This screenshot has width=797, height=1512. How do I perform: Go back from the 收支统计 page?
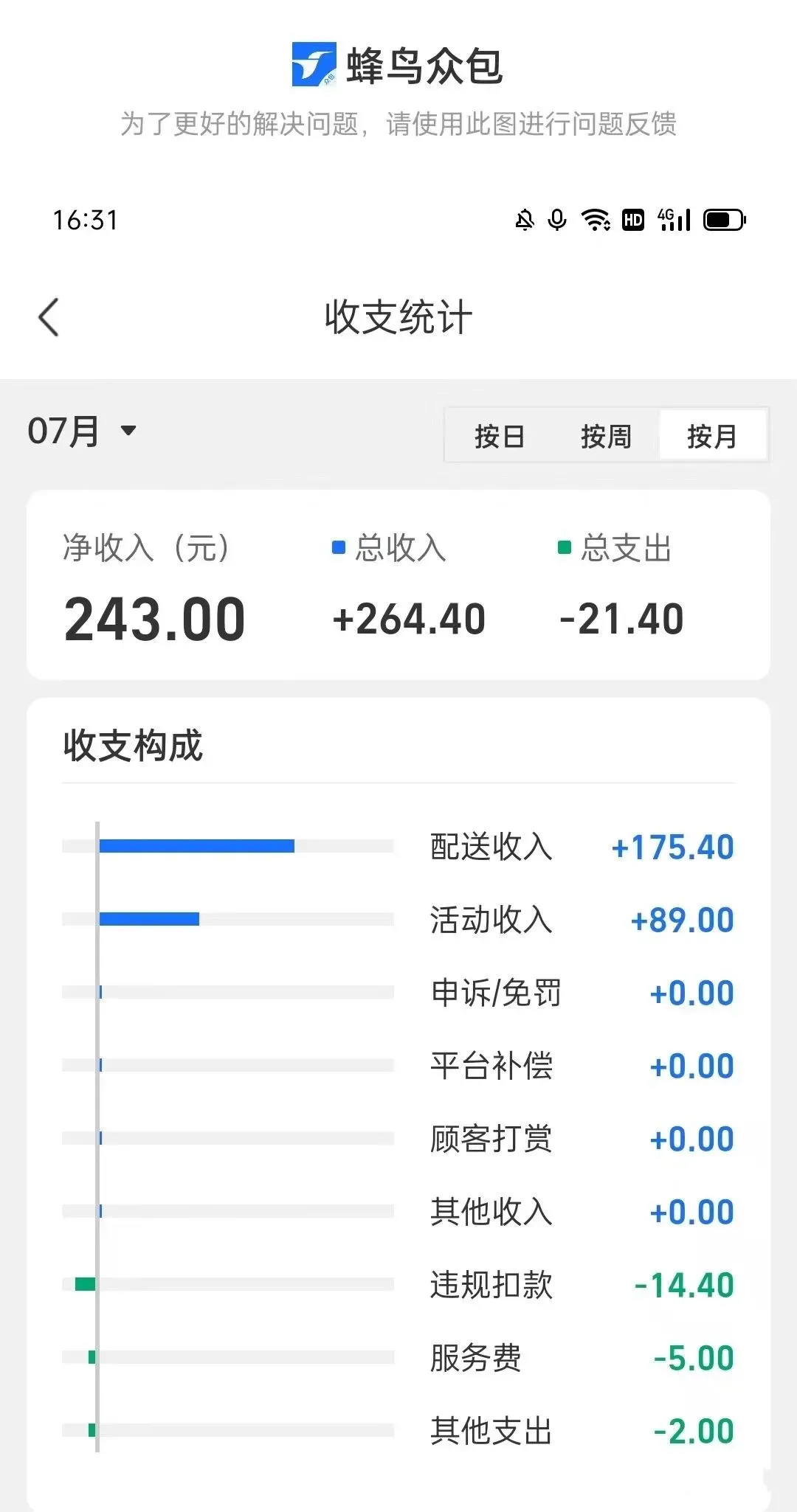click(x=49, y=318)
